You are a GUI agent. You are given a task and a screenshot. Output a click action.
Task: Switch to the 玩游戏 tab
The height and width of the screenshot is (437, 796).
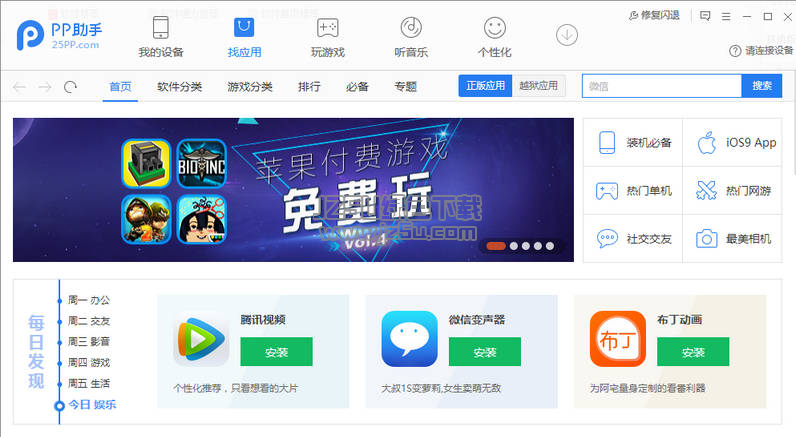[327, 37]
